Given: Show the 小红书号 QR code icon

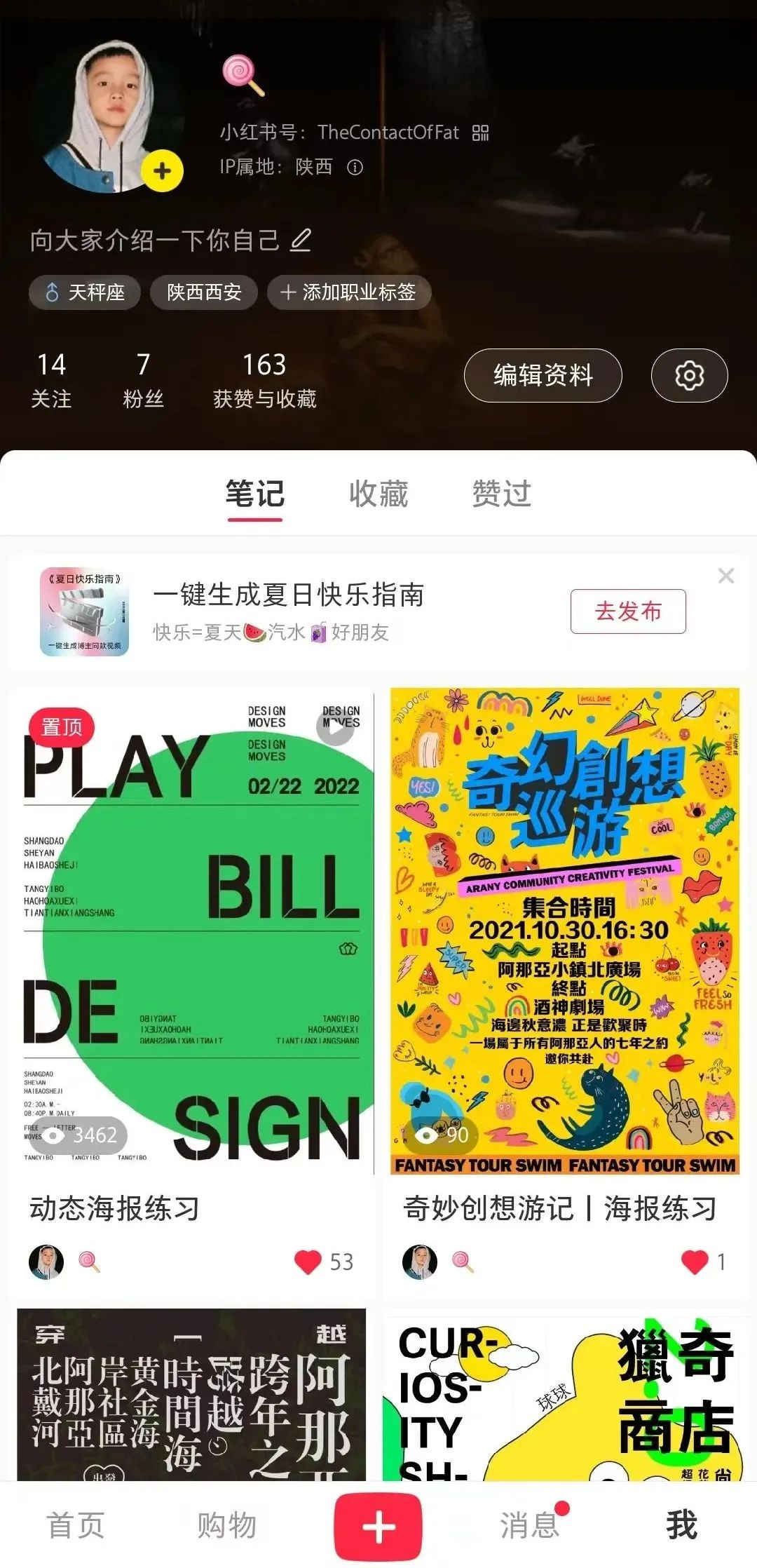Looking at the screenshot, I should tap(480, 133).
